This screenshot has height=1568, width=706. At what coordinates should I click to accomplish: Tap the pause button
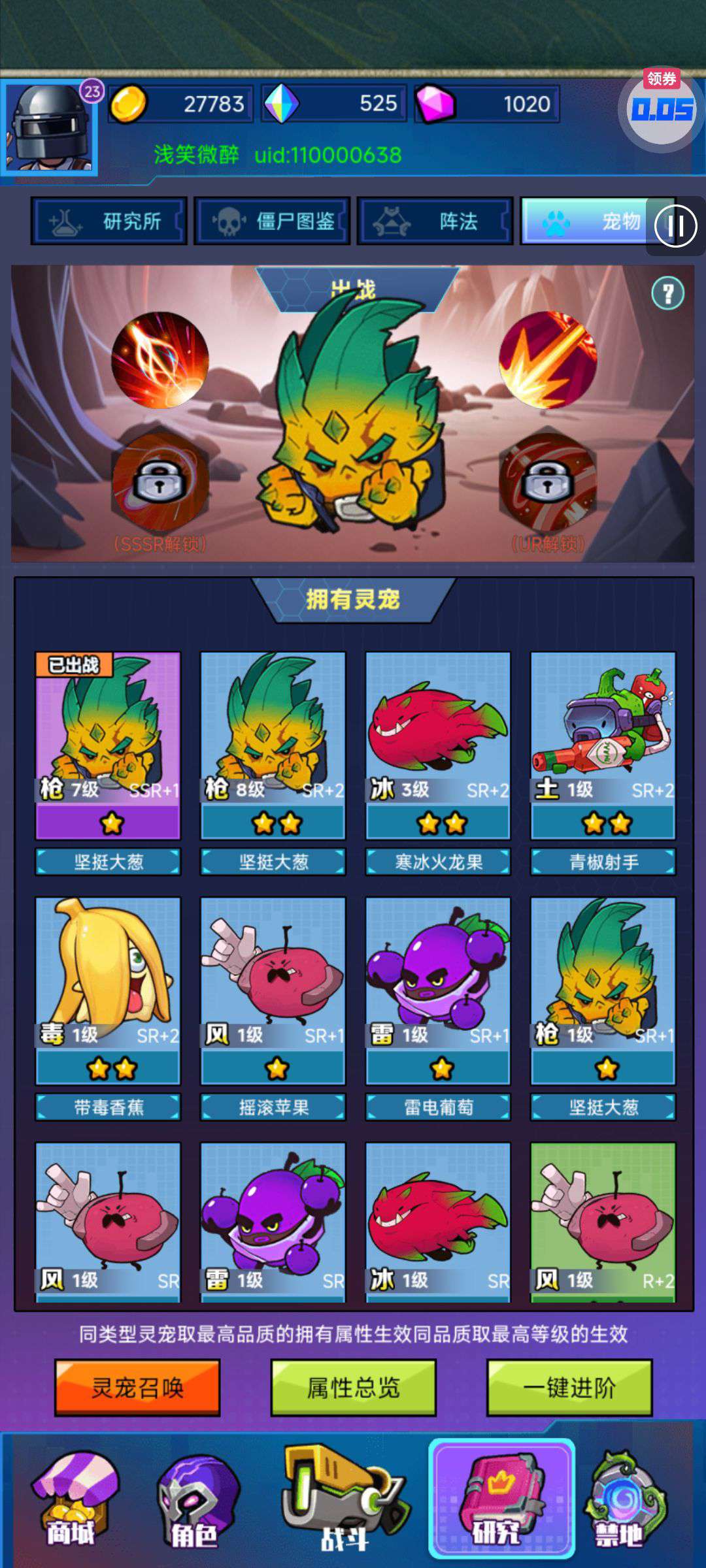675,227
